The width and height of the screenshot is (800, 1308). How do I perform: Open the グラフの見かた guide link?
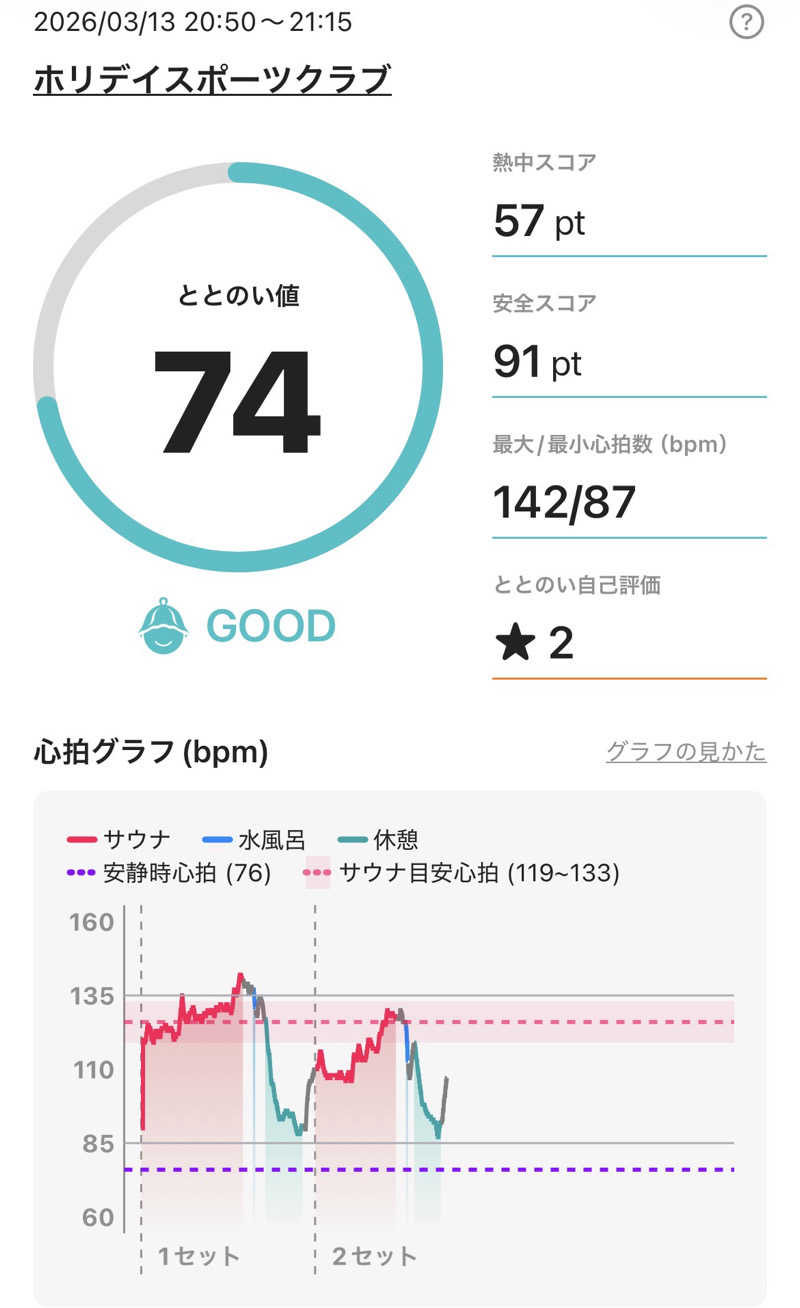pos(687,755)
